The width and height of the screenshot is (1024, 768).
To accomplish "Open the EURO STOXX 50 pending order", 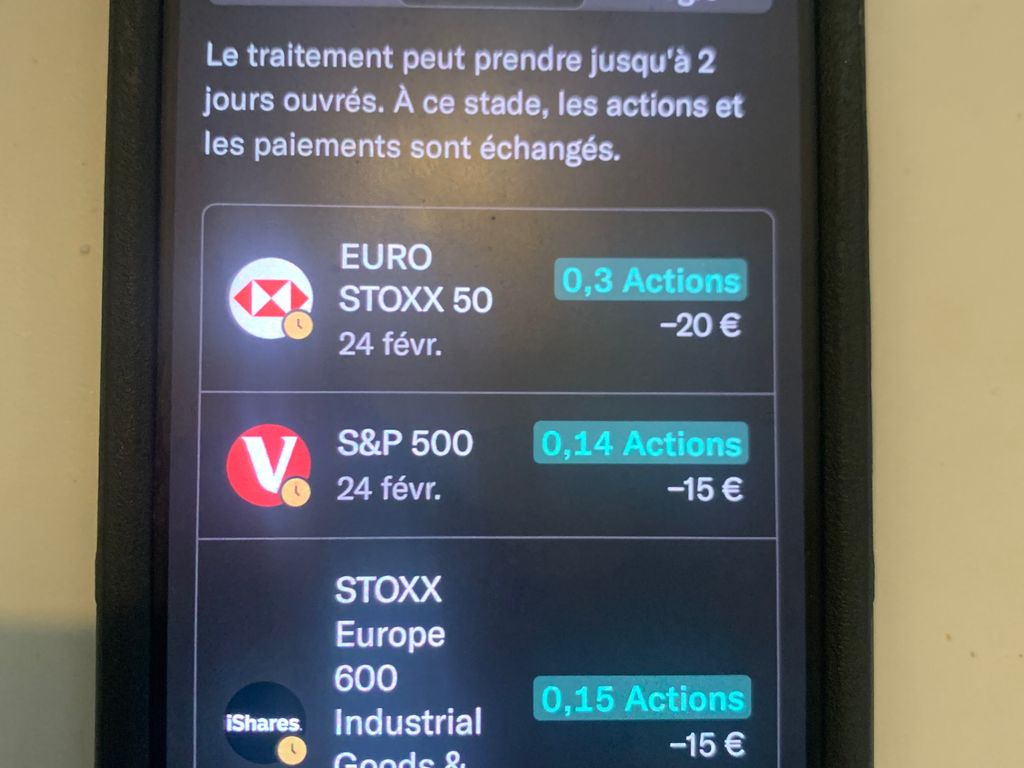I will click(487, 301).
